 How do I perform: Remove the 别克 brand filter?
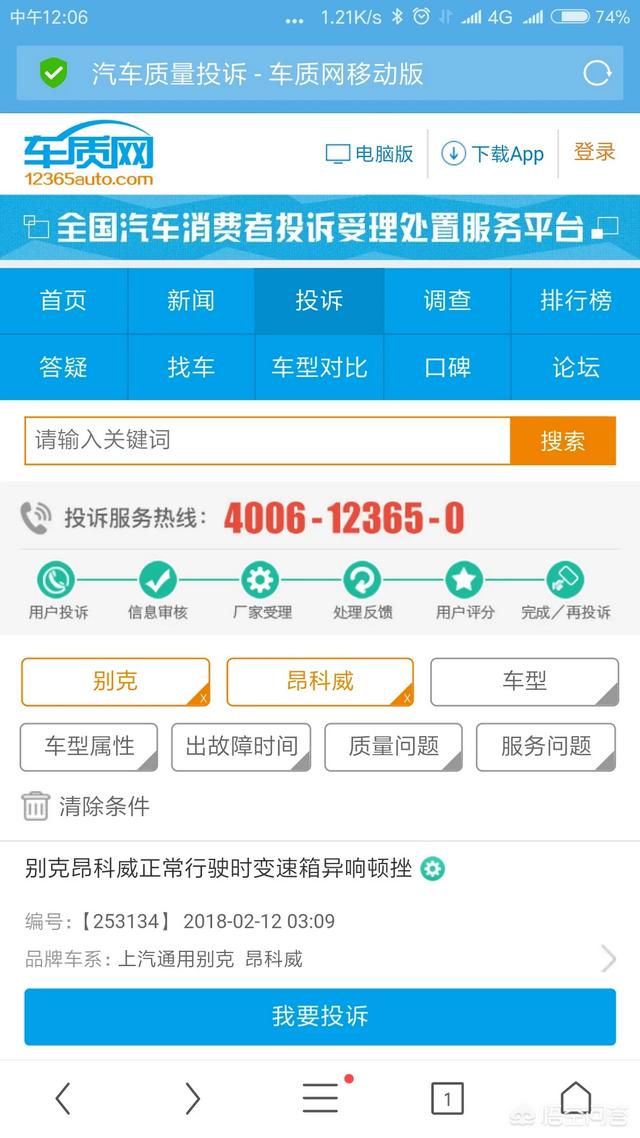click(202, 697)
